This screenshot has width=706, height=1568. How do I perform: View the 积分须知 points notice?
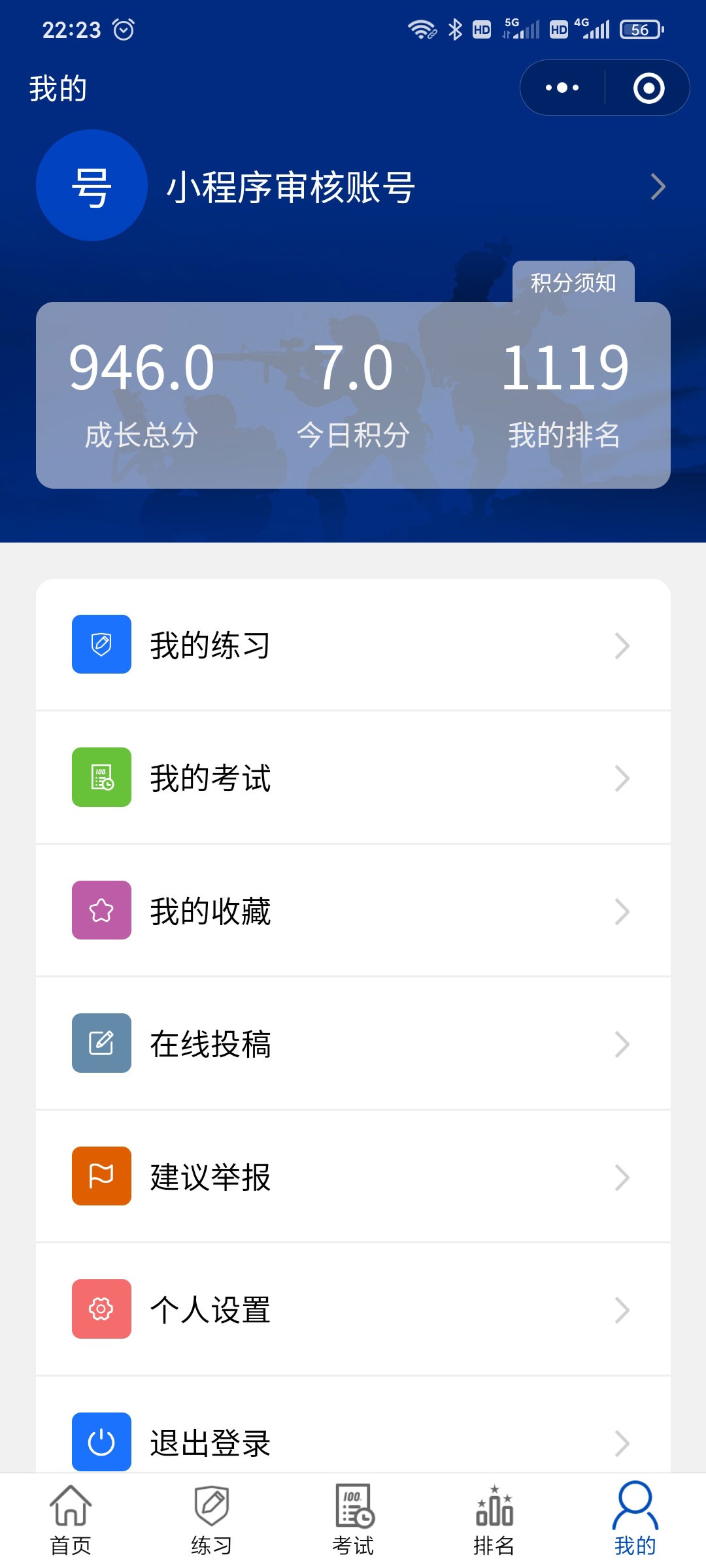click(x=573, y=282)
